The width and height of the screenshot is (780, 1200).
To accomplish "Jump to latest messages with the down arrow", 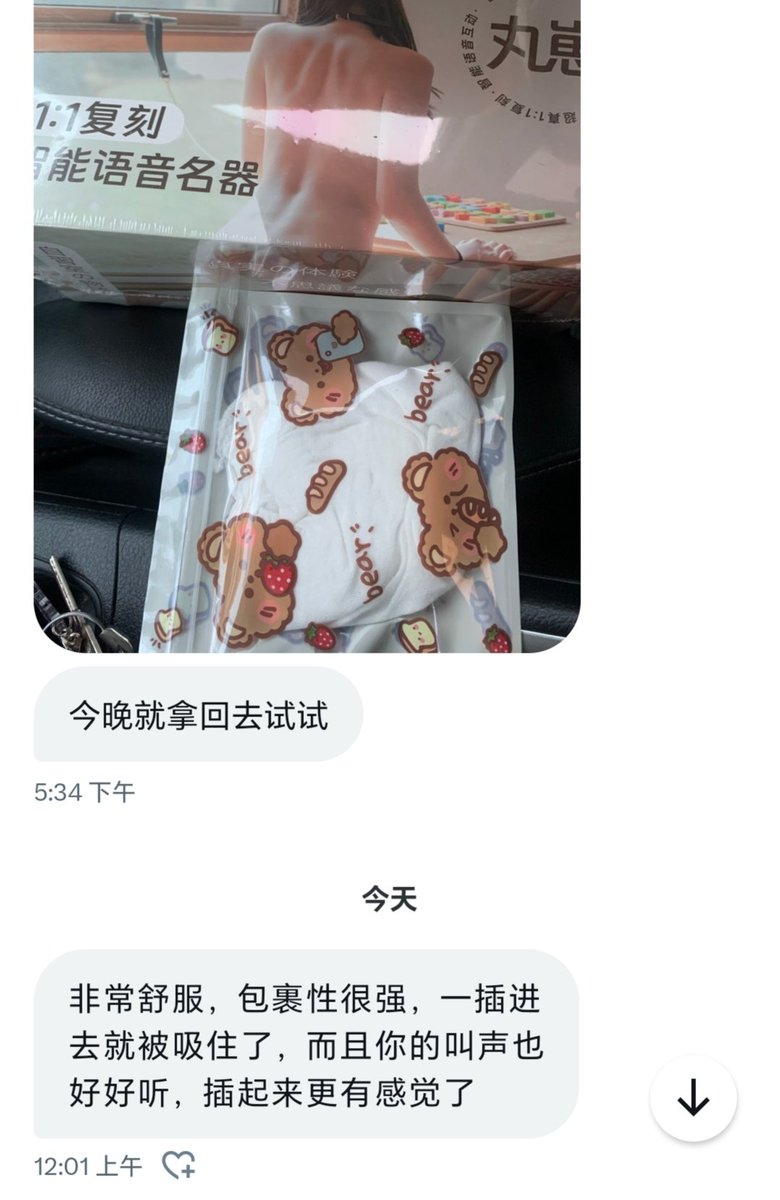I will pos(693,1099).
